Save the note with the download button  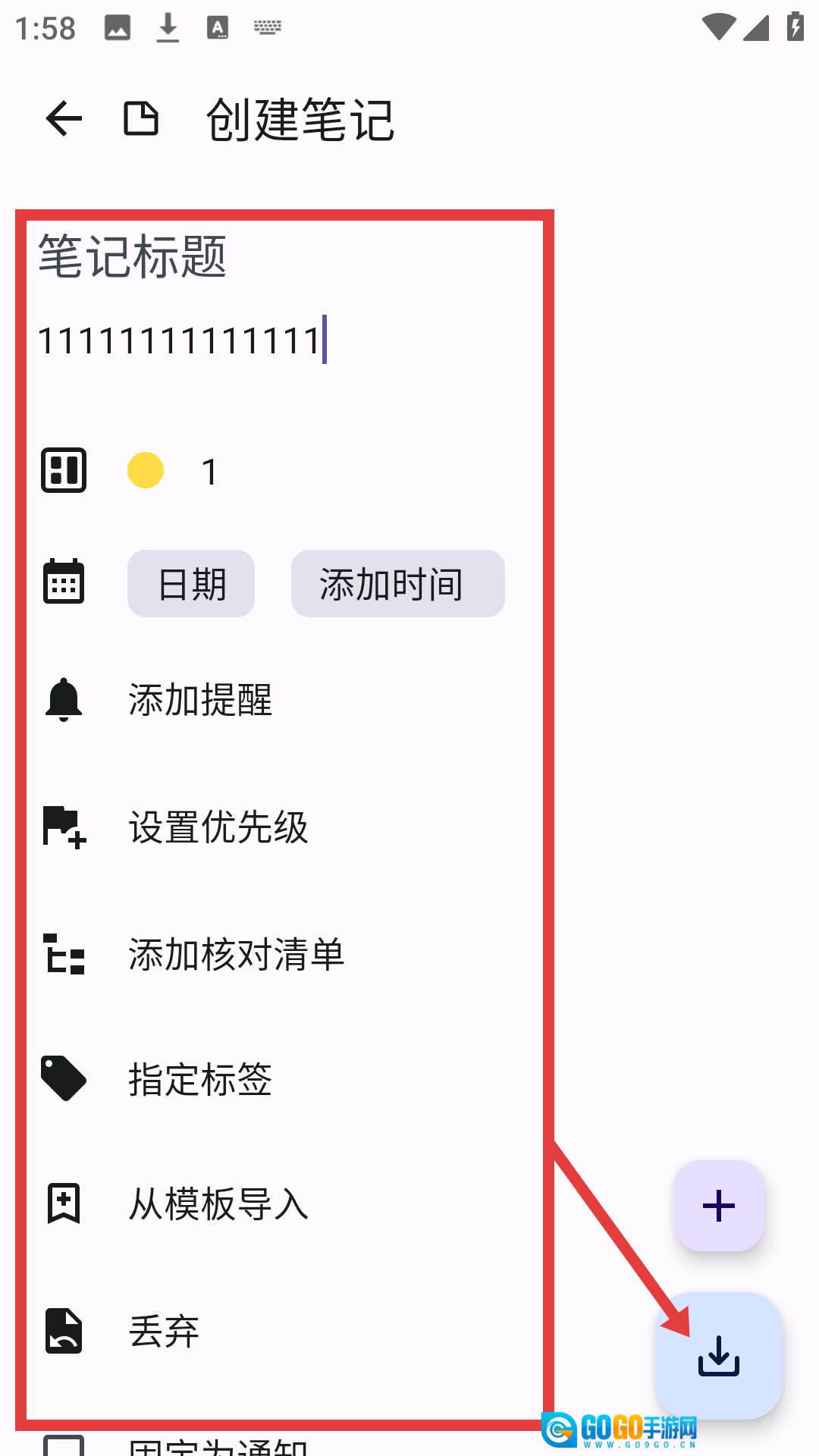pyautogui.click(x=719, y=1356)
